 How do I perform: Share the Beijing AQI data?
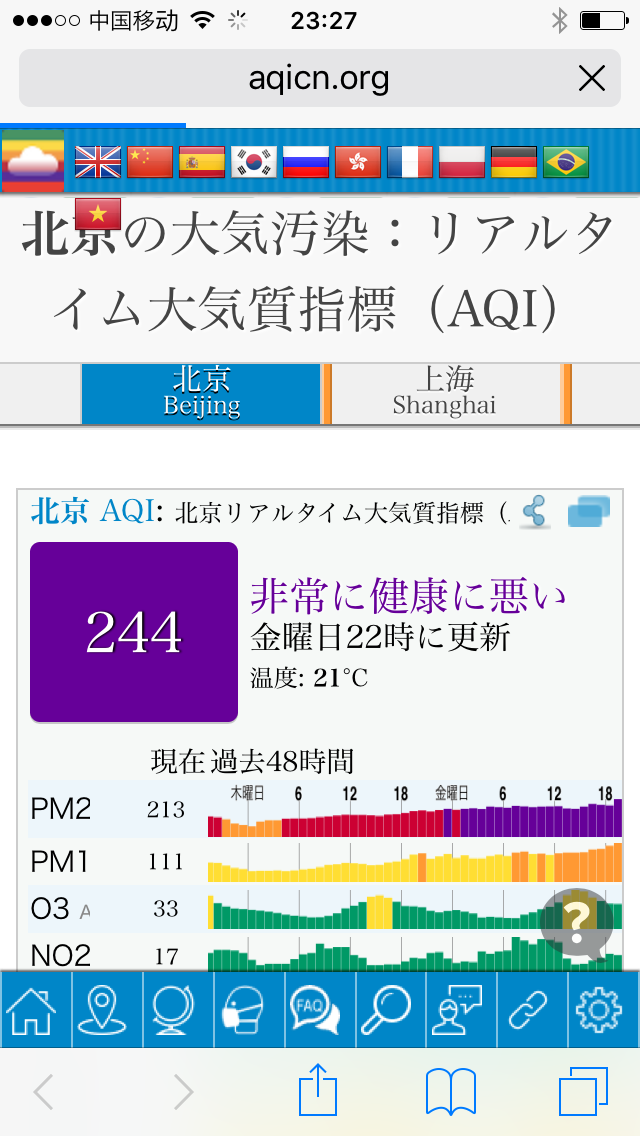tap(536, 512)
